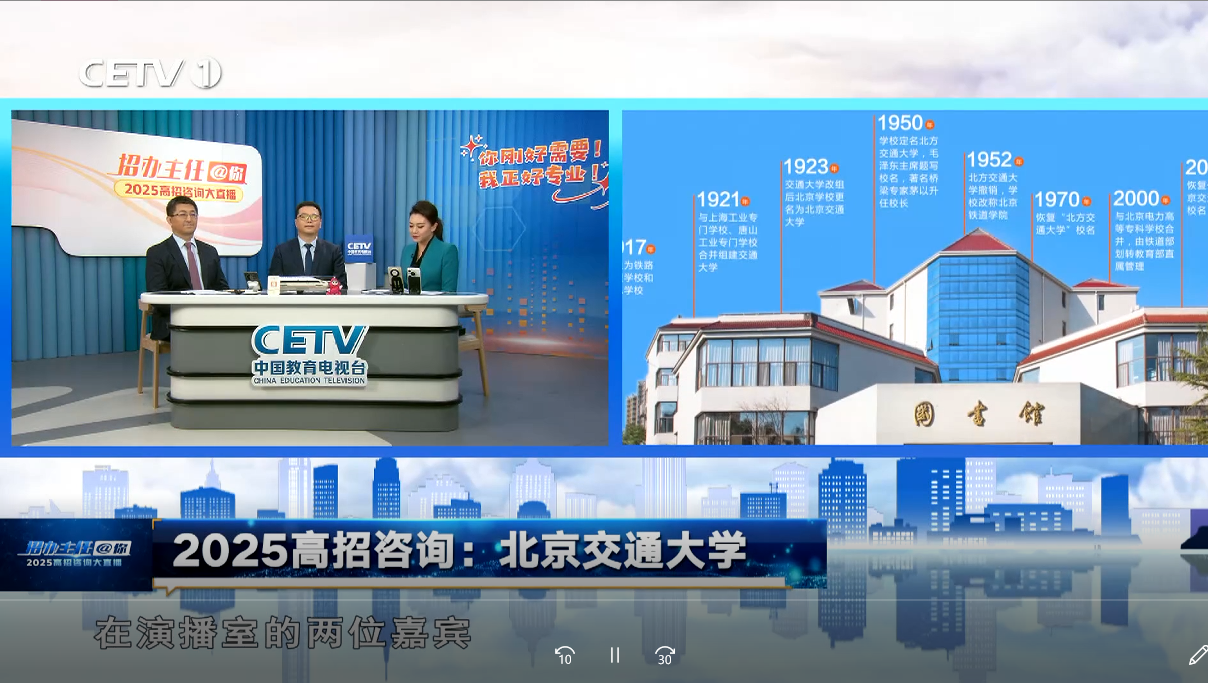Screen dimensions: 1208x683
Task: Rewind the video 10 seconds
Action: click(564, 655)
